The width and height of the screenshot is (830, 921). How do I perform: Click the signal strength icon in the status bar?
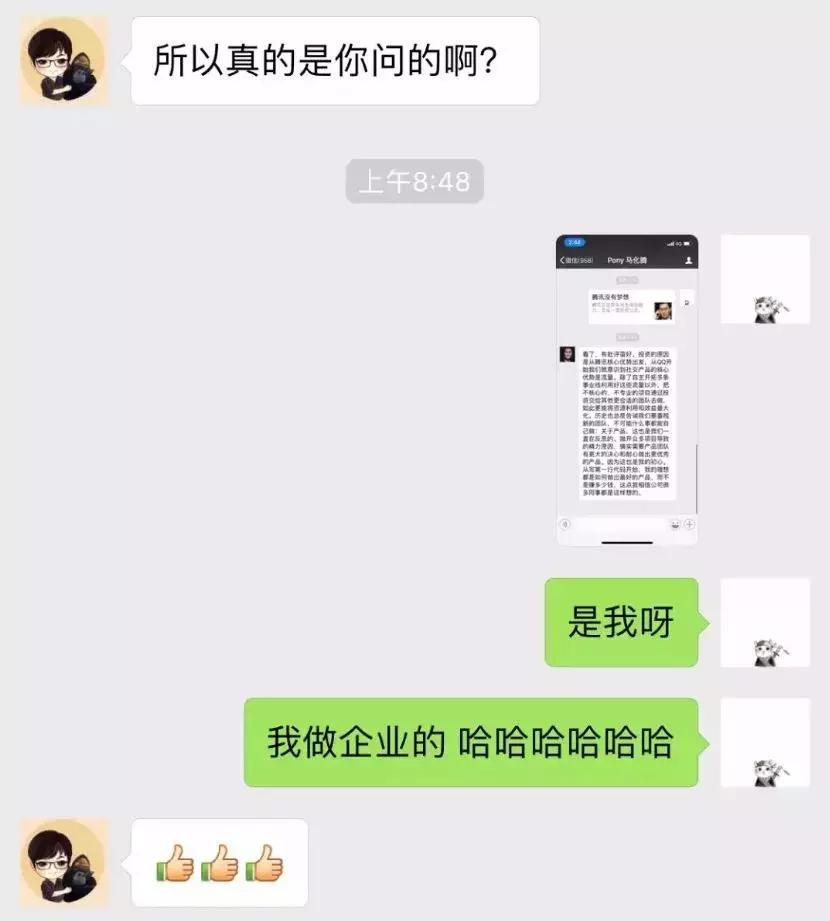[668, 242]
